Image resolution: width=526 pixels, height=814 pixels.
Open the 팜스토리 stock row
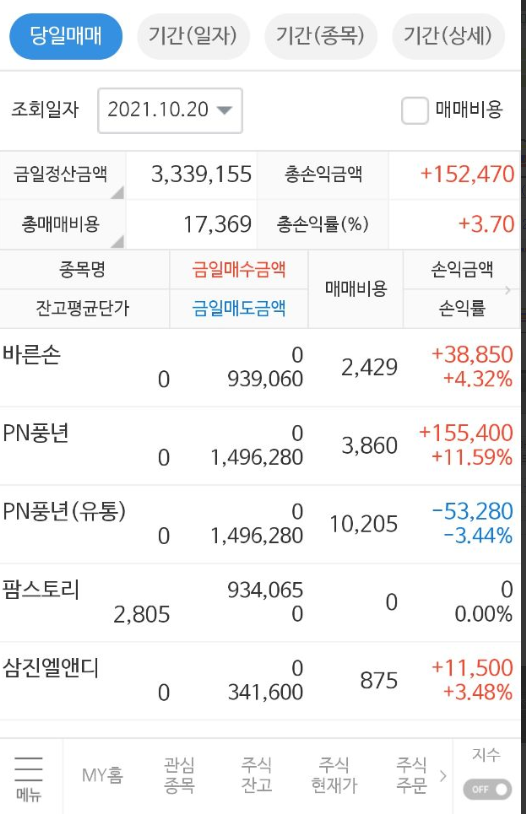[x=260, y=603]
